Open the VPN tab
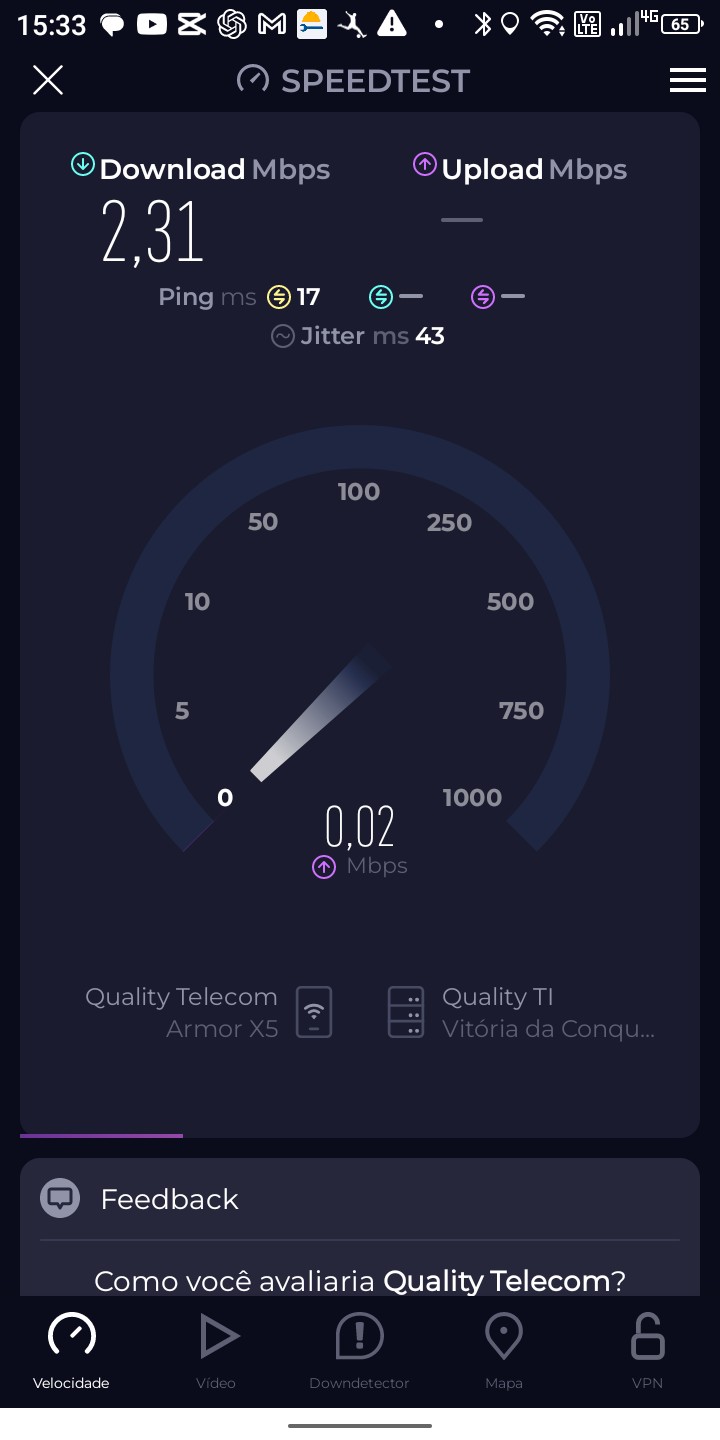Image resolution: width=720 pixels, height=1440 pixels. point(647,1351)
